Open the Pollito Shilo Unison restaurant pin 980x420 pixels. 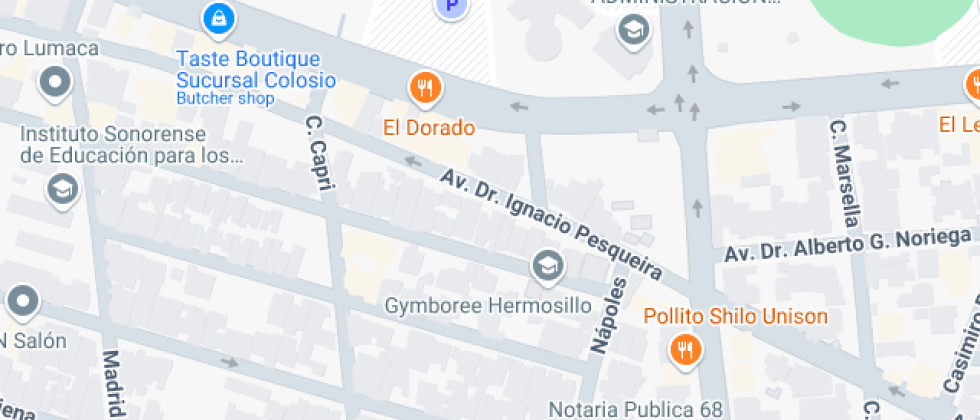click(x=685, y=349)
